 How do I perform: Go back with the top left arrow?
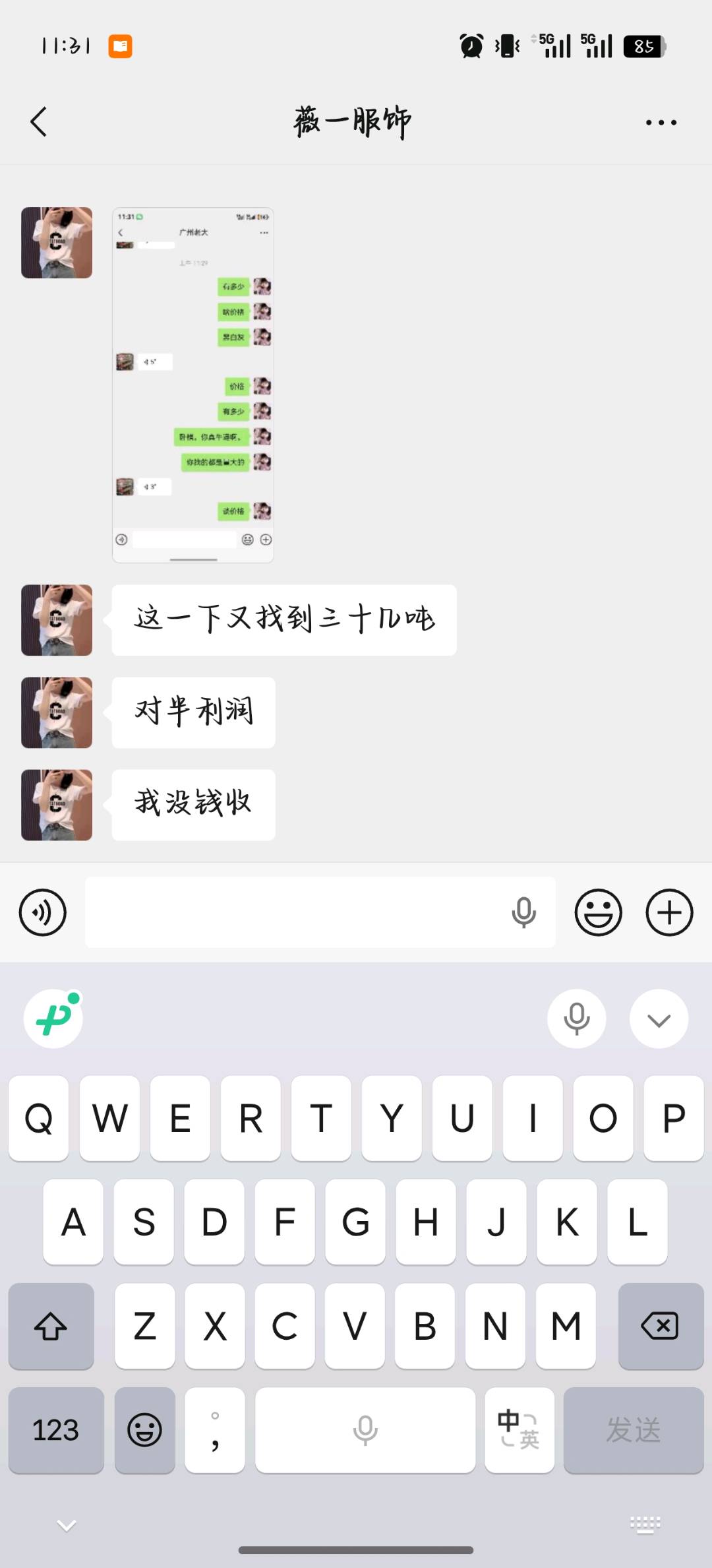coord(38,122)
